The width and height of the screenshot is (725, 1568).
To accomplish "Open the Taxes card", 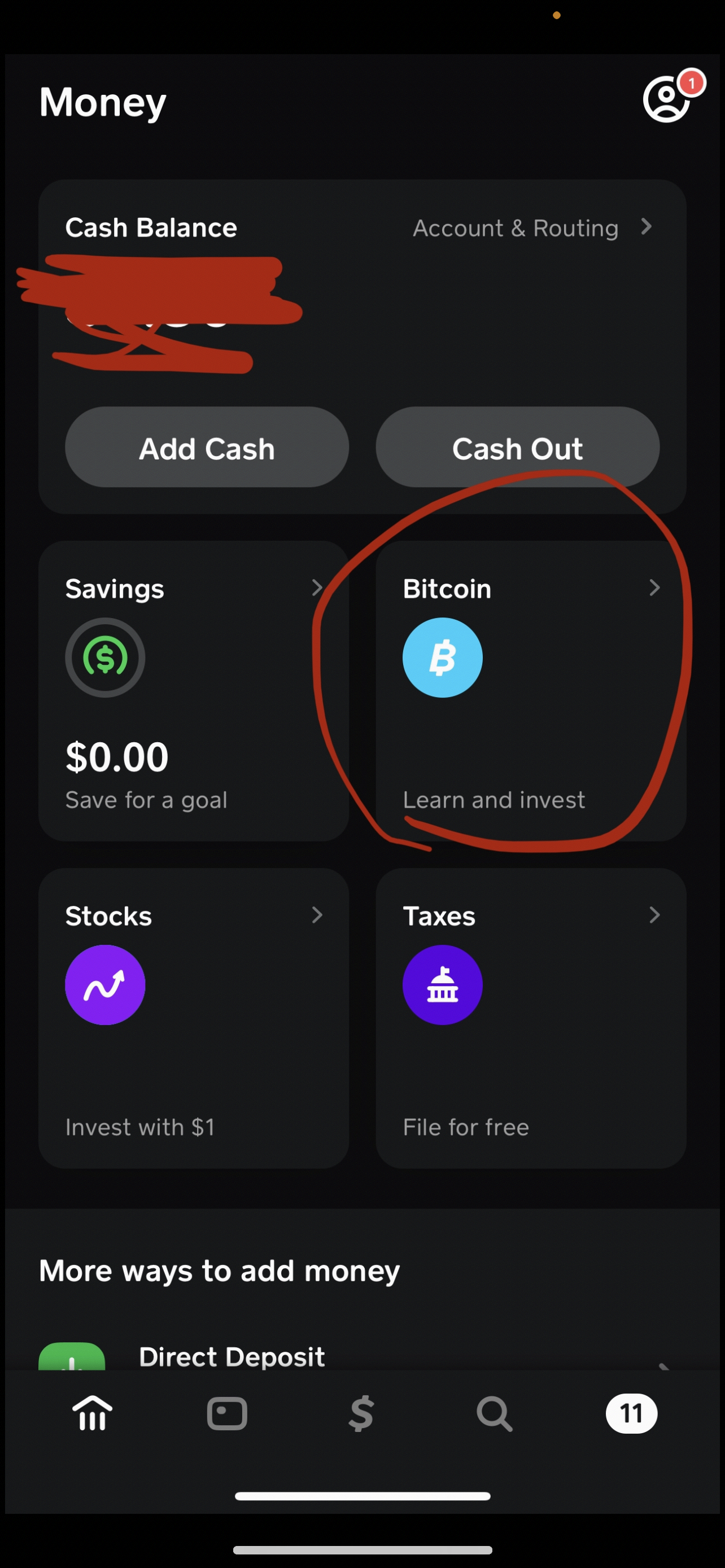I will (530, 1017).
